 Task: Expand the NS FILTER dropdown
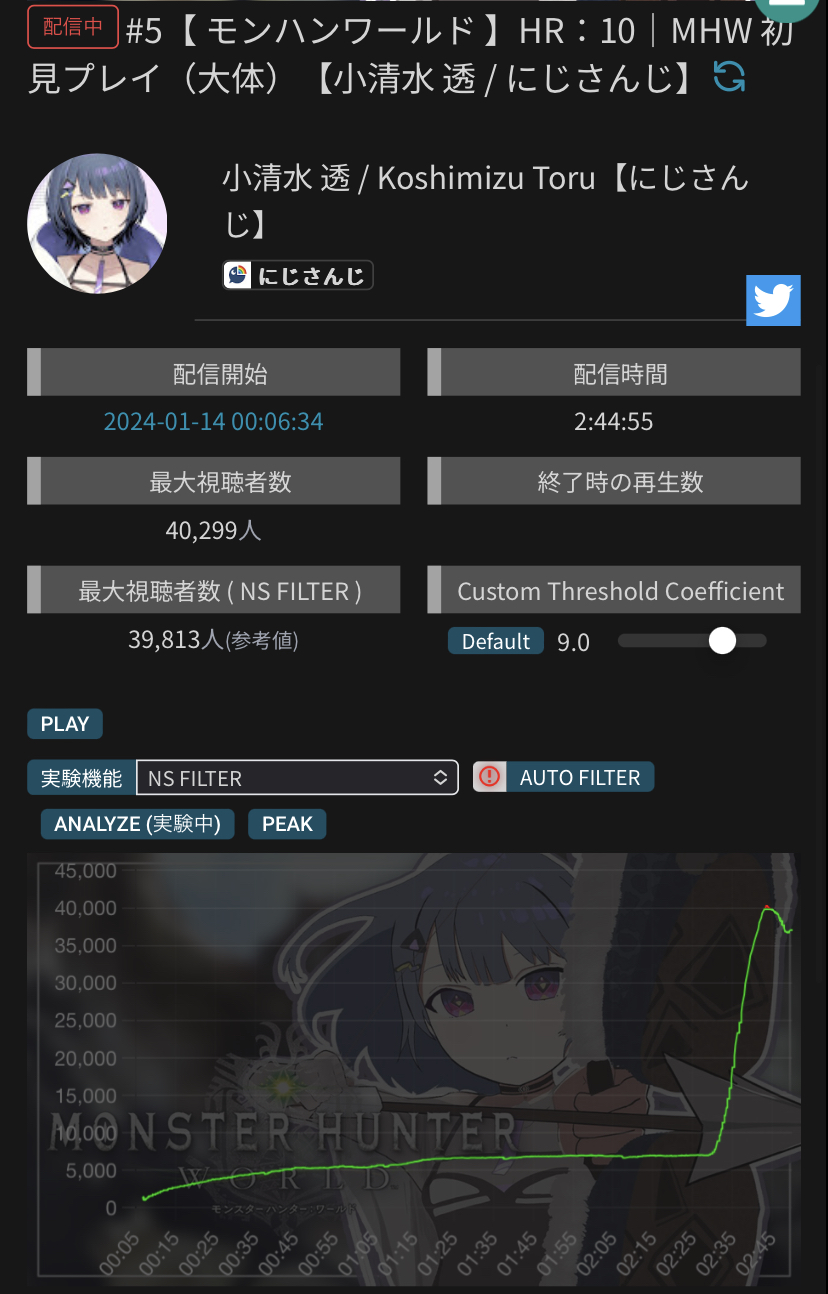point(297,777)
